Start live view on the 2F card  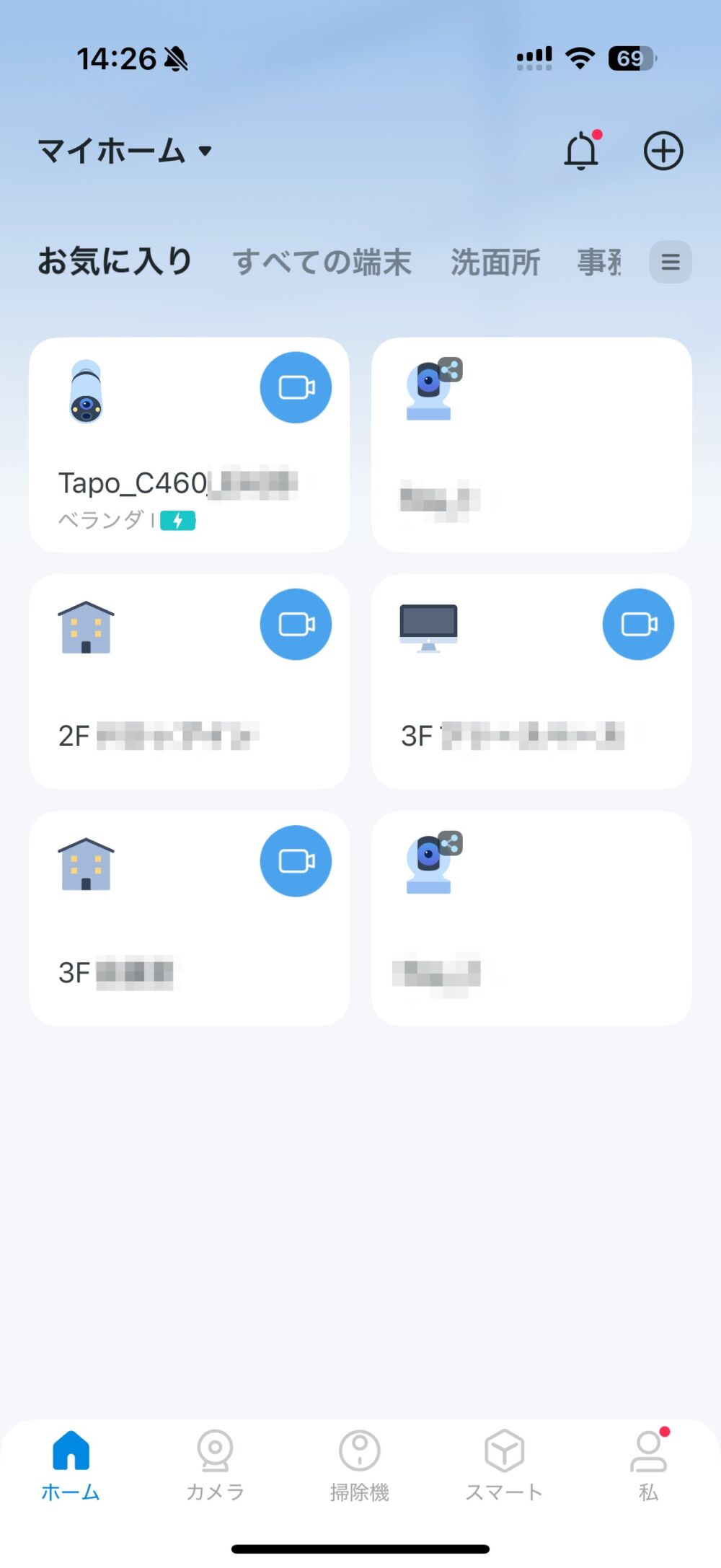(296, 624)
